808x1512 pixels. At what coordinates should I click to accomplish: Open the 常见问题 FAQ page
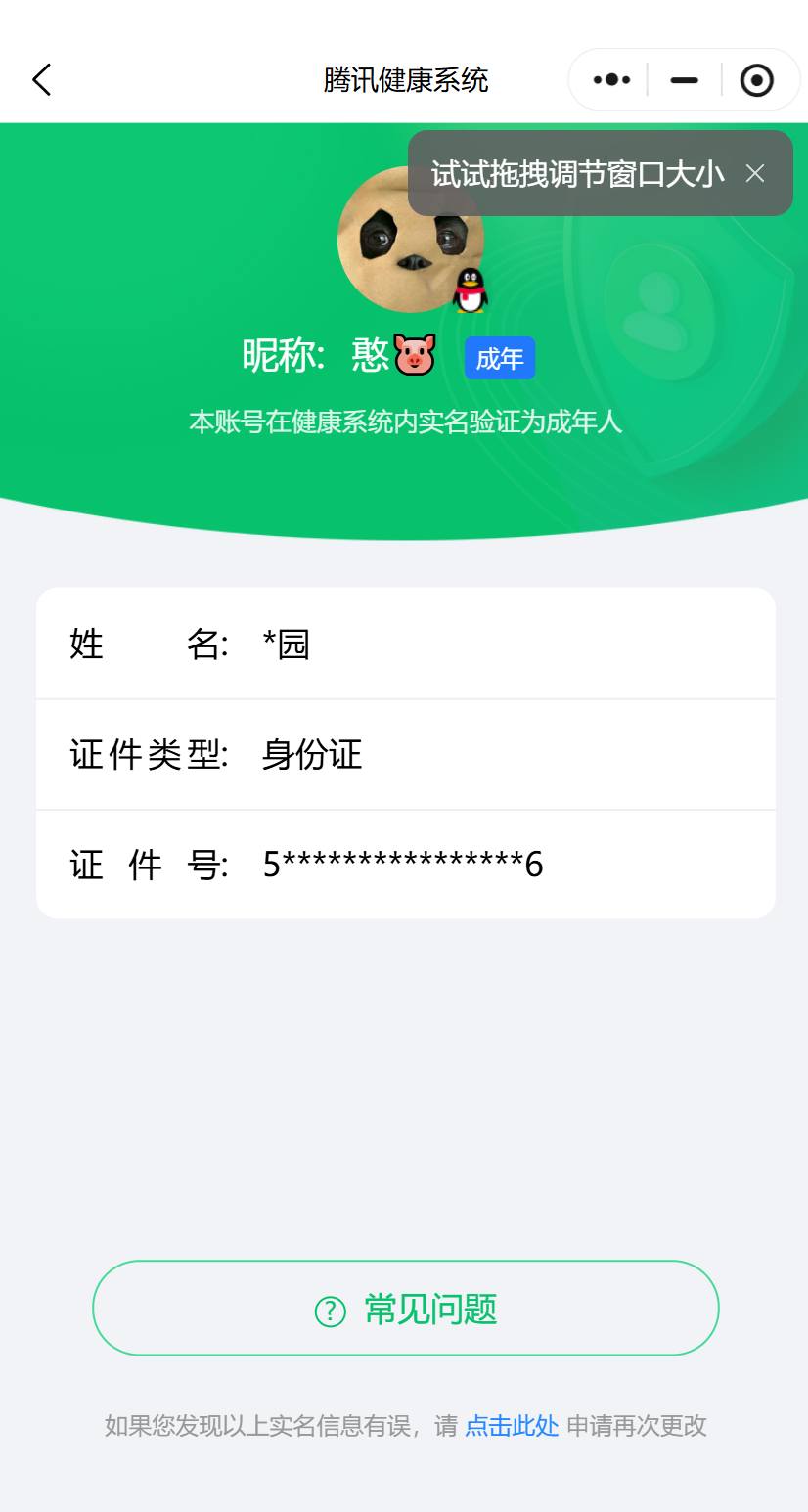(x=405, y=1308)
